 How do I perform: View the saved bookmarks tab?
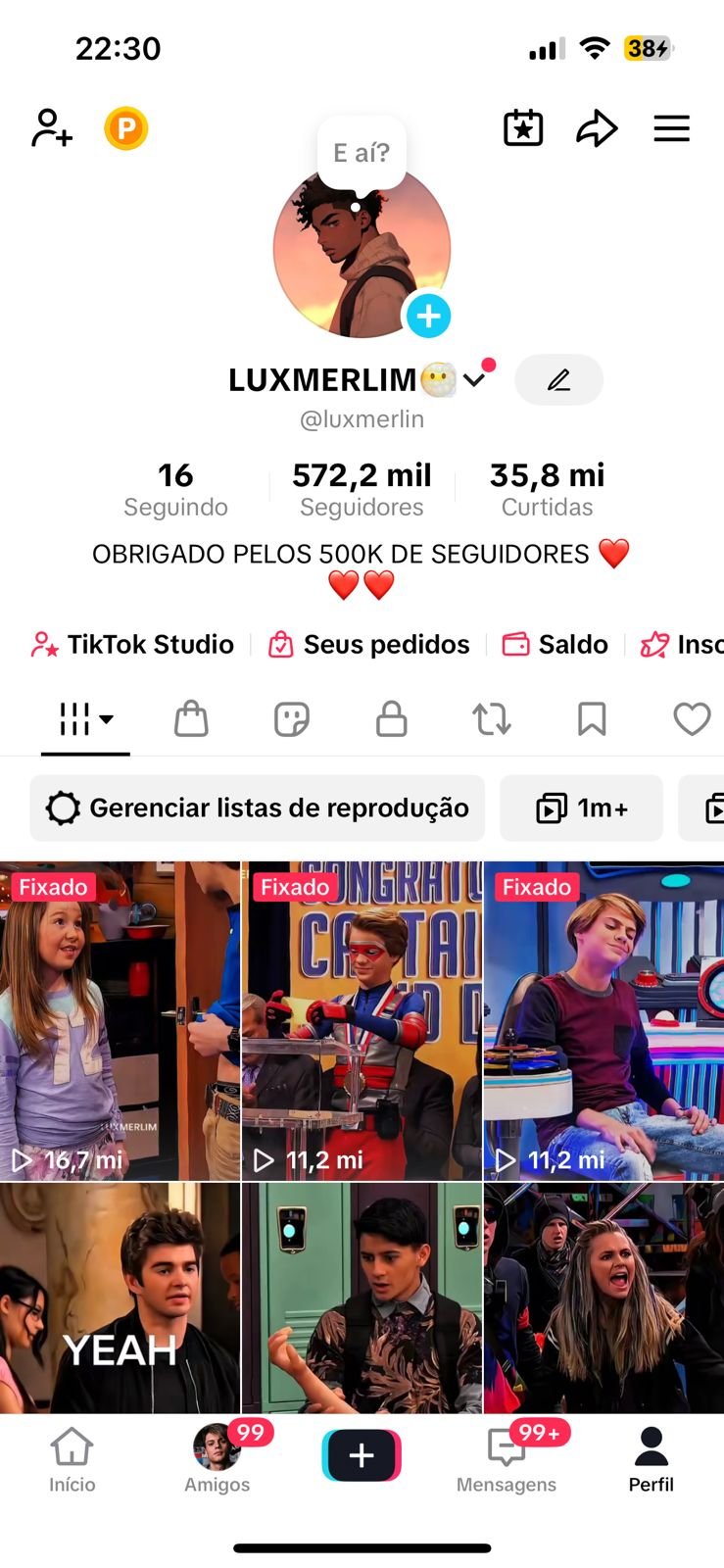[592, 718]
